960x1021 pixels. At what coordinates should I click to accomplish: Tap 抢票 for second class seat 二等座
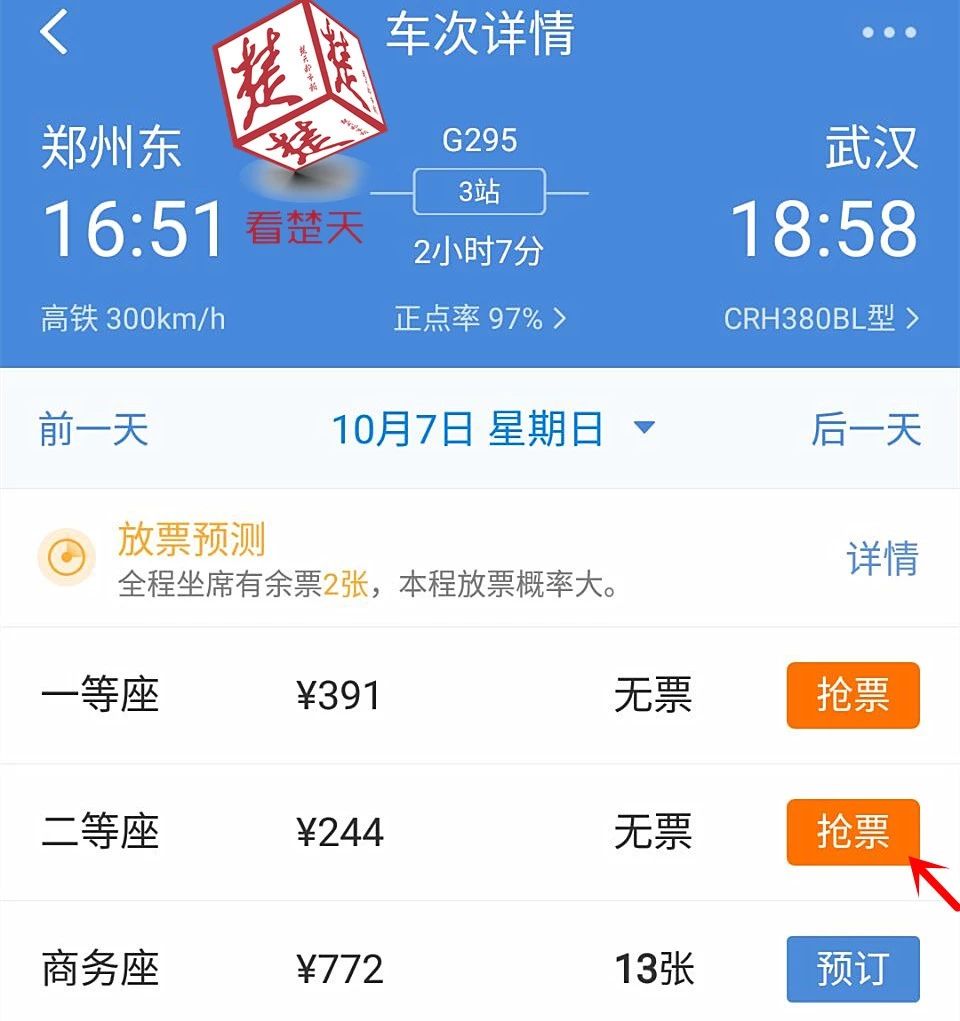(852, 833)
